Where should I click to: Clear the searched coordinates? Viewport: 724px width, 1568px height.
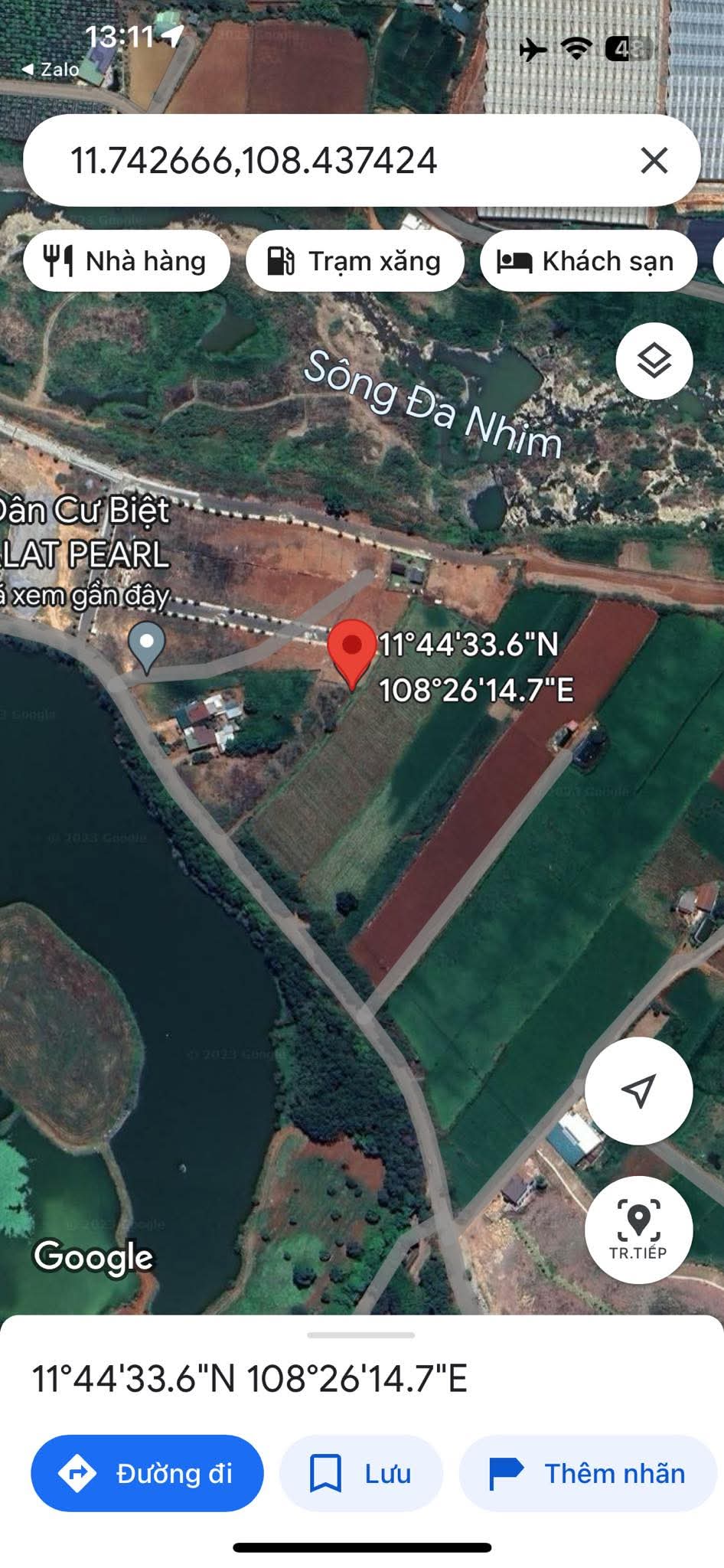(654, 161)
